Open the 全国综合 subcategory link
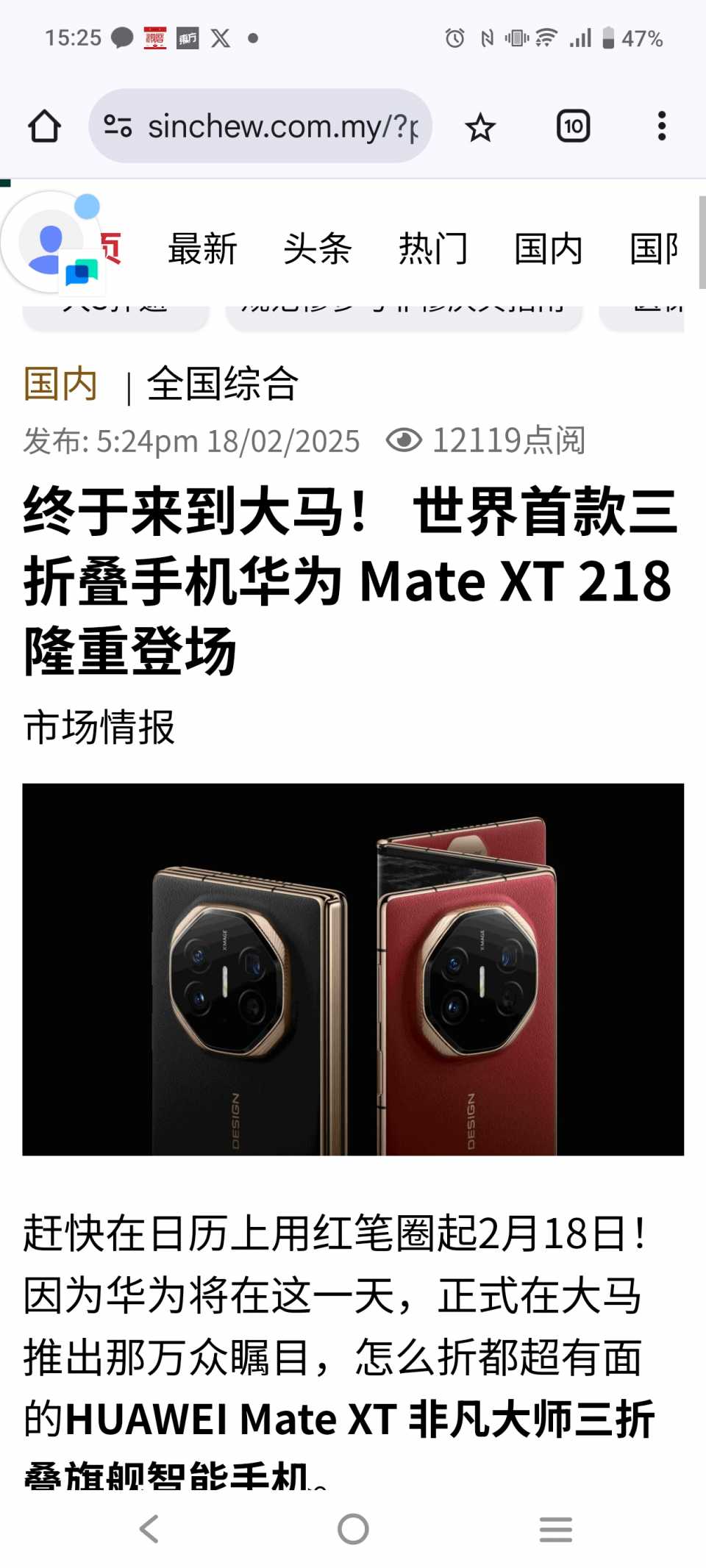Image resolution: width=706 pixels, height=1568 pixels. [x=223, y=384]
